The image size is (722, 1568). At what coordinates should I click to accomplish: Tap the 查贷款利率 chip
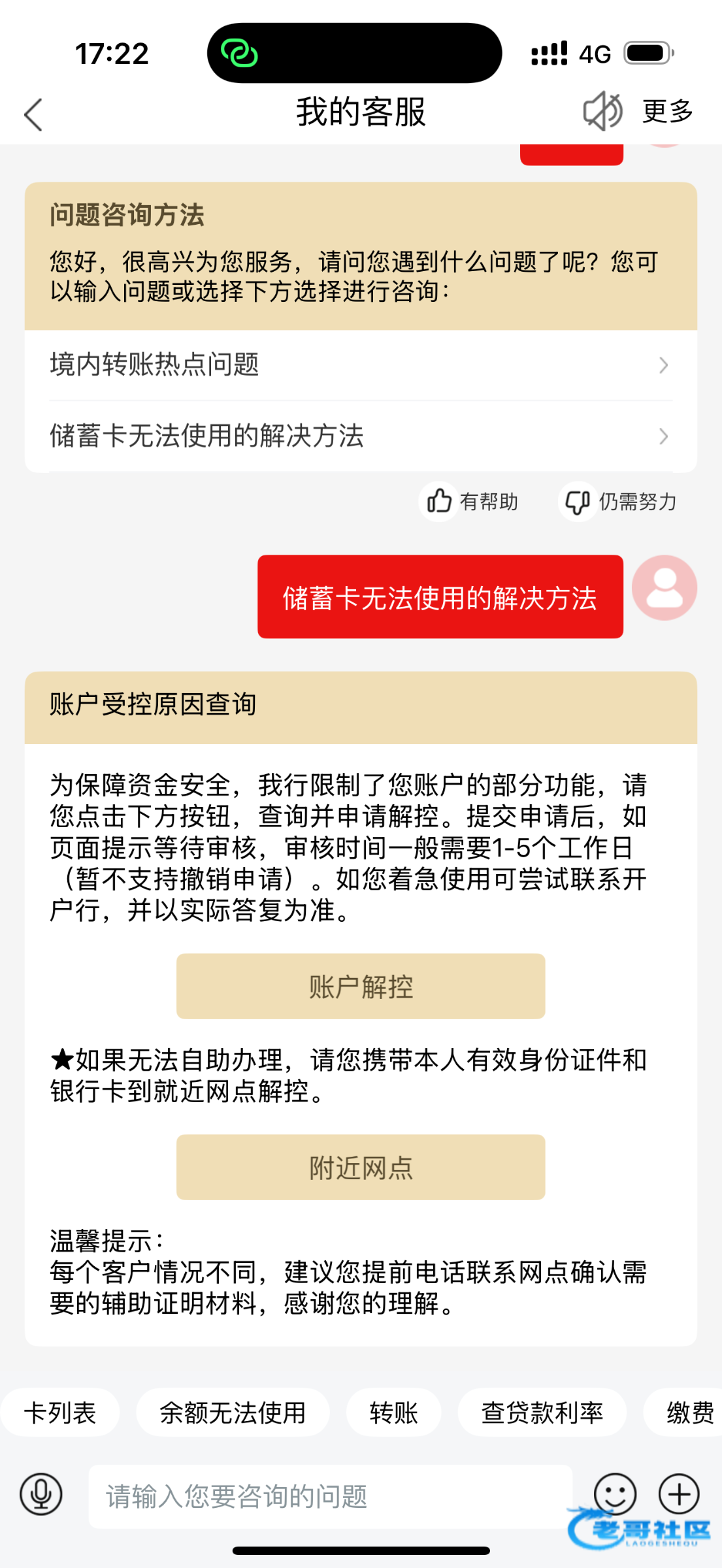(x=542, y=1413)
